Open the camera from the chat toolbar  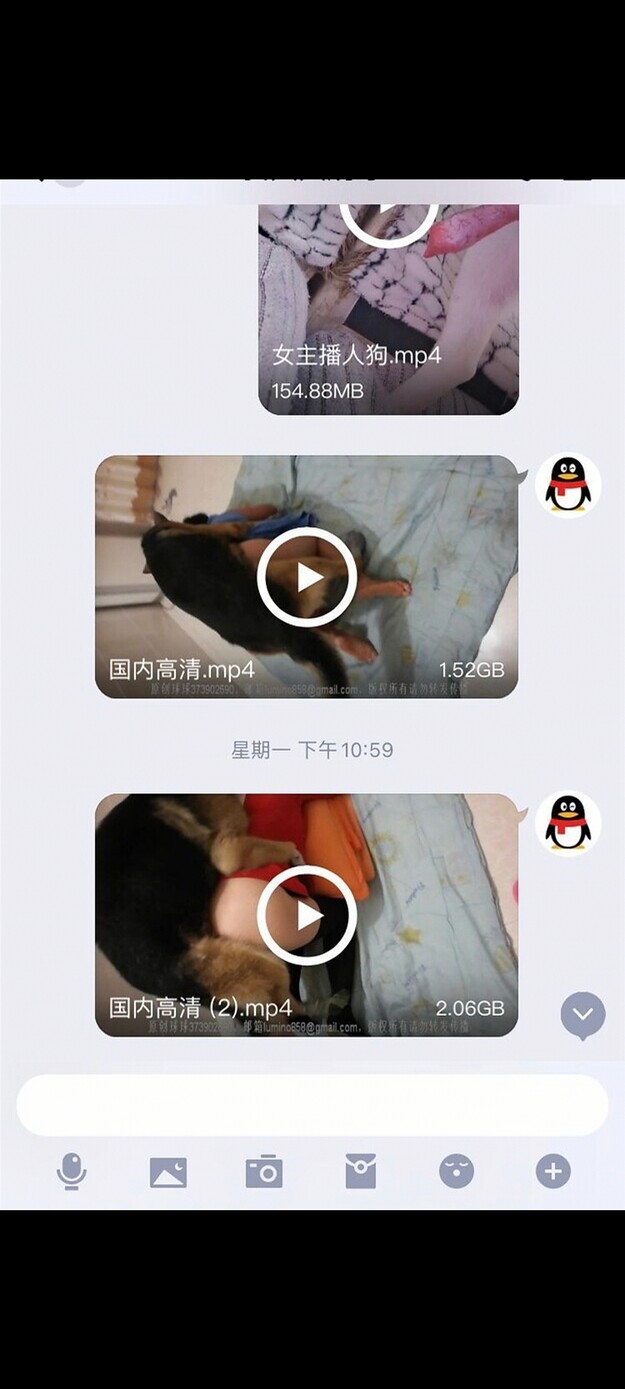click(264, 1171)
